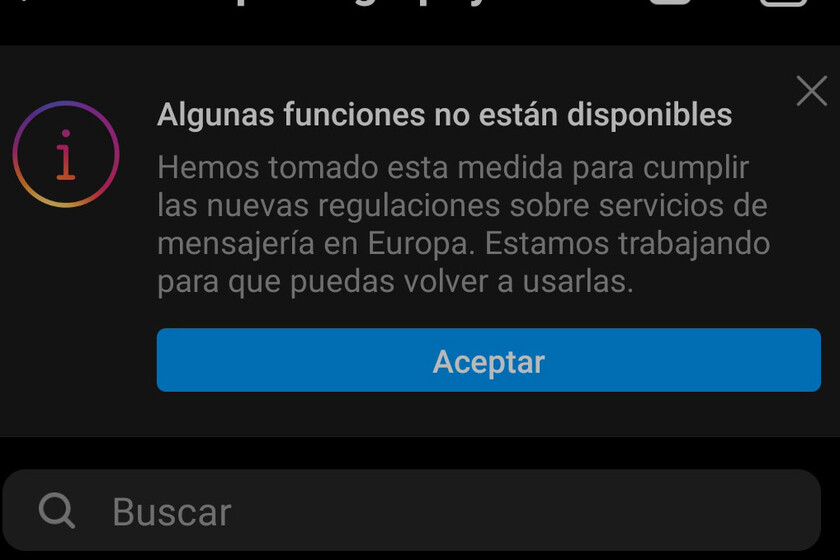This screenshot has width=840, height=560.
Task: Tap the Aceptar button
Action: [x=488, y=360]
